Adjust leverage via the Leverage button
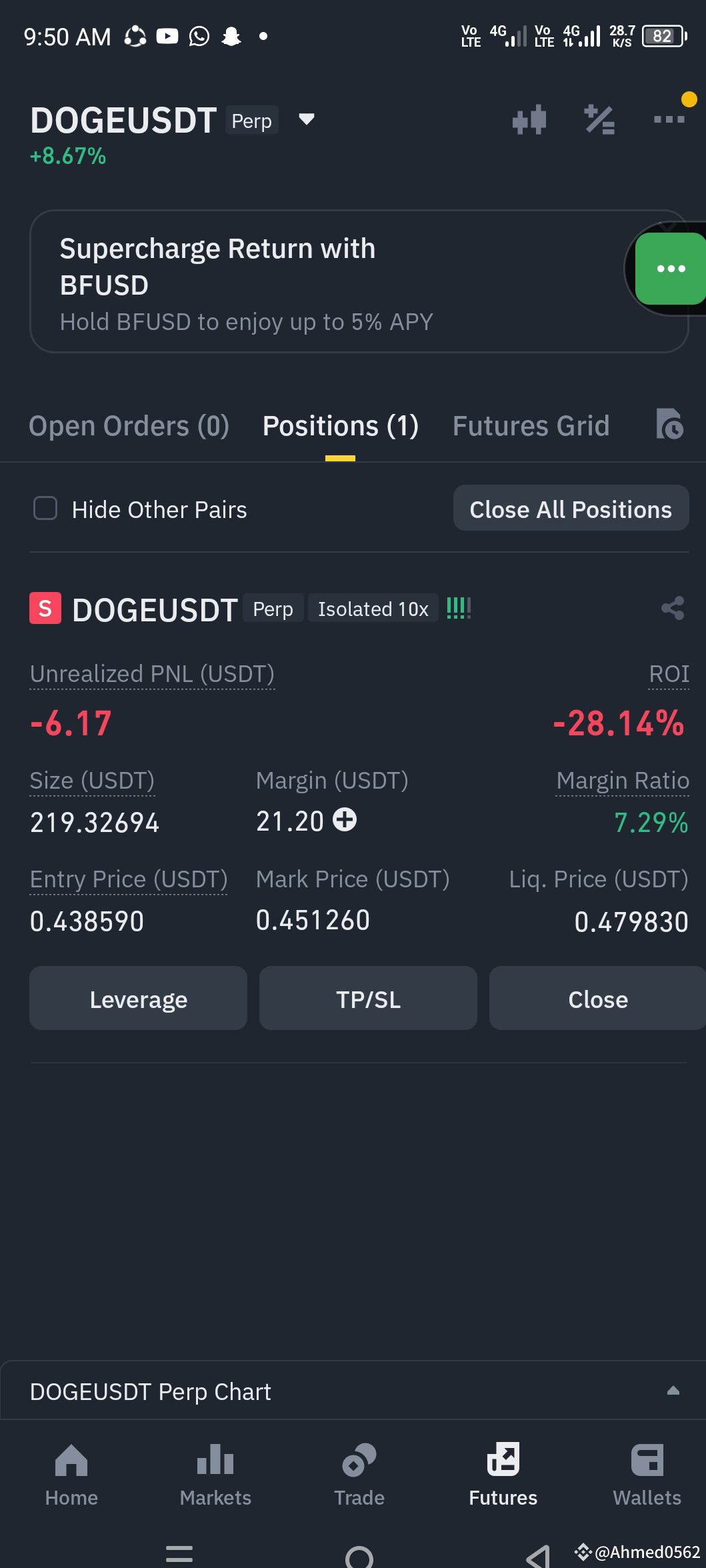 coord(138,998)
